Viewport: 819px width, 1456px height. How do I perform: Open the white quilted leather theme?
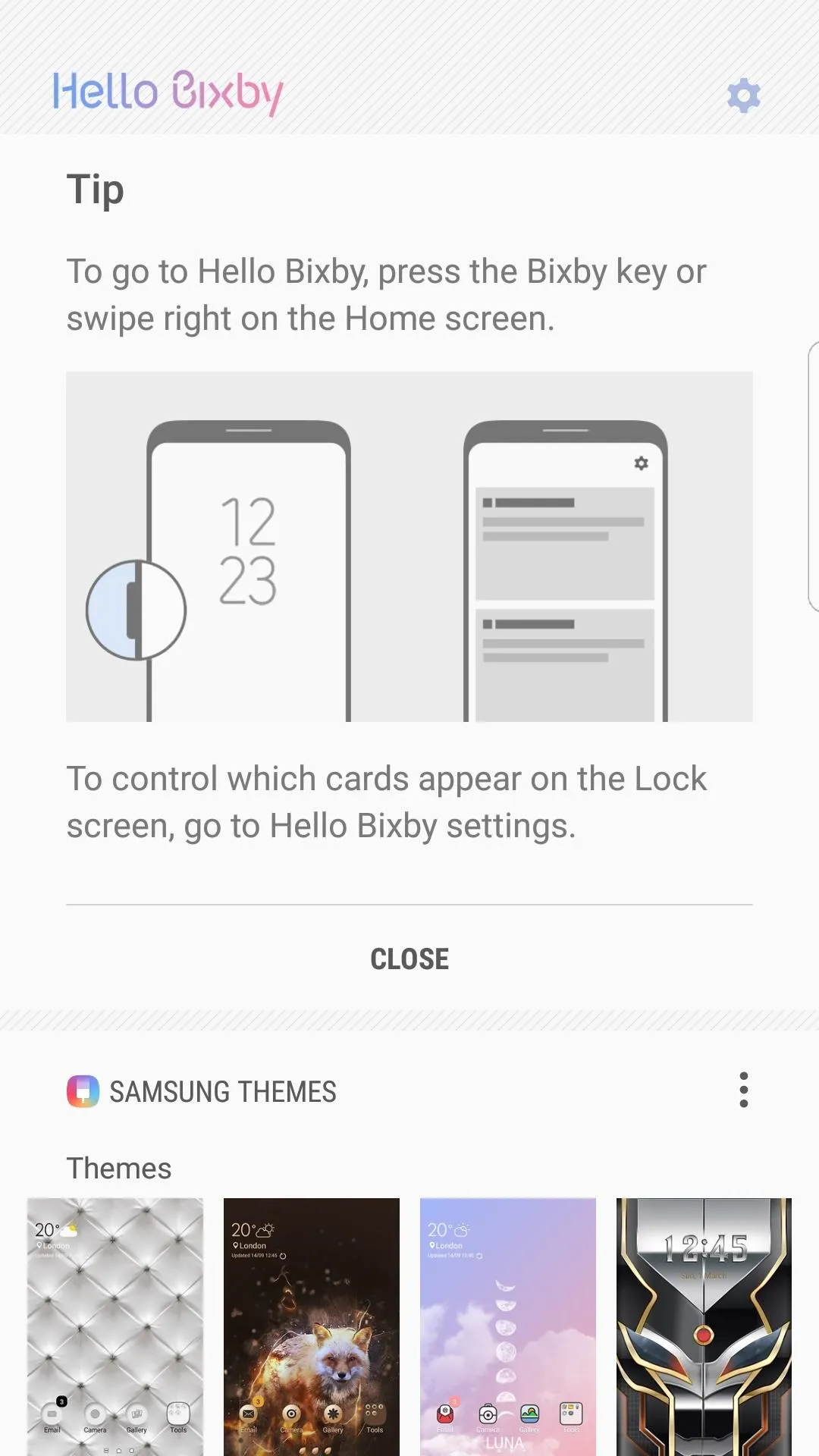coord(115,1327)
